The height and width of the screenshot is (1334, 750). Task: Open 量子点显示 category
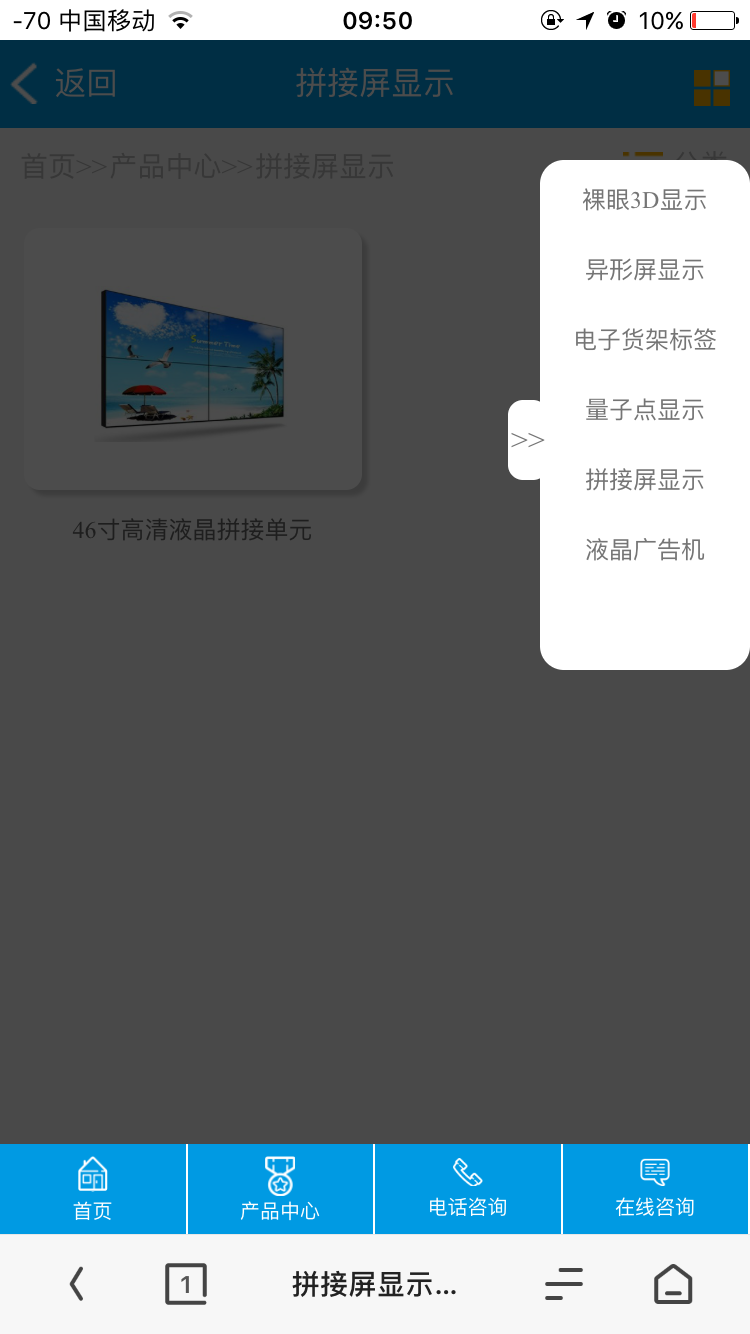pos(645,410)
